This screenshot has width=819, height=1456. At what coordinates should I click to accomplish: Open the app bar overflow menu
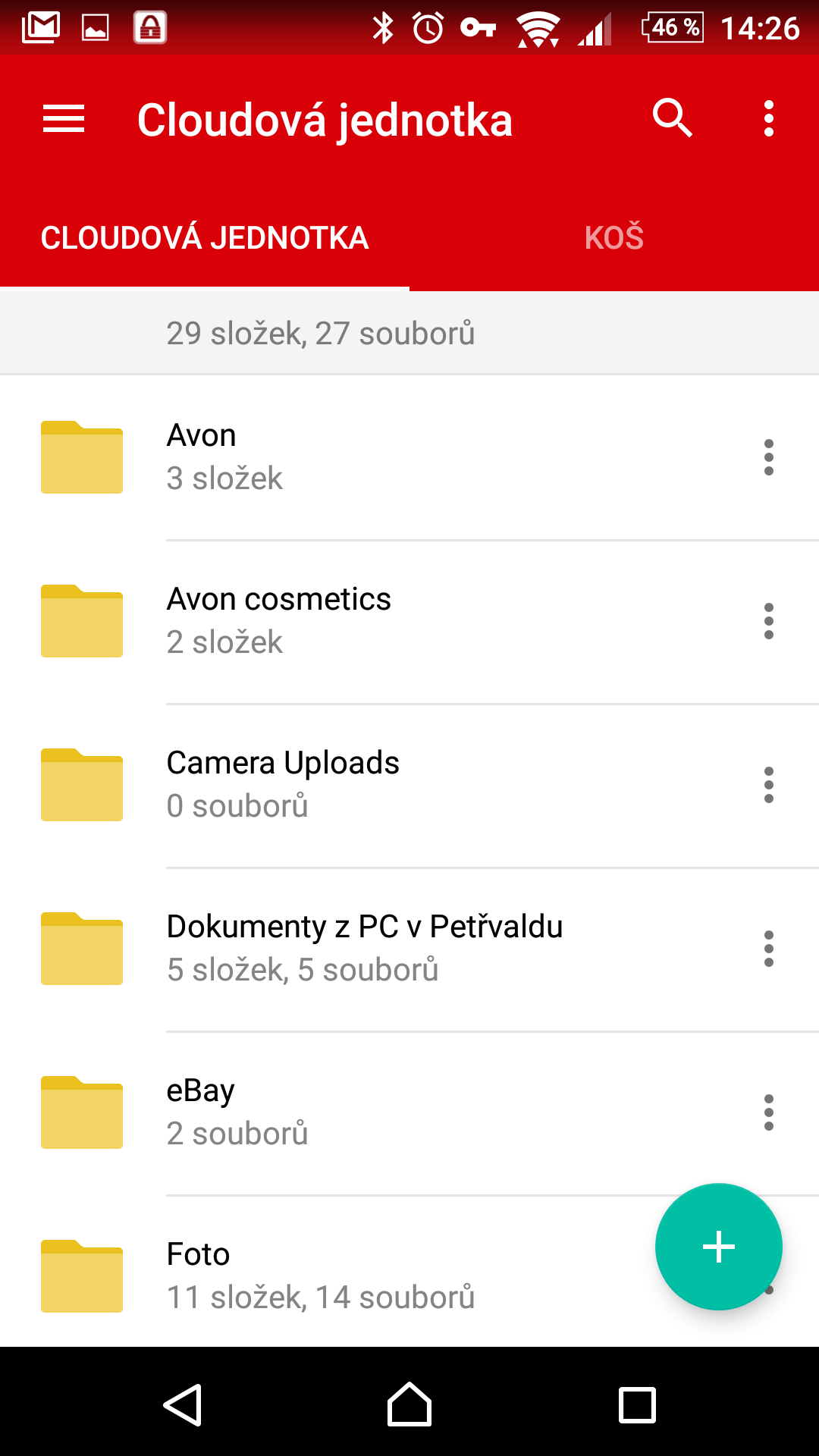tap(769, 119)
